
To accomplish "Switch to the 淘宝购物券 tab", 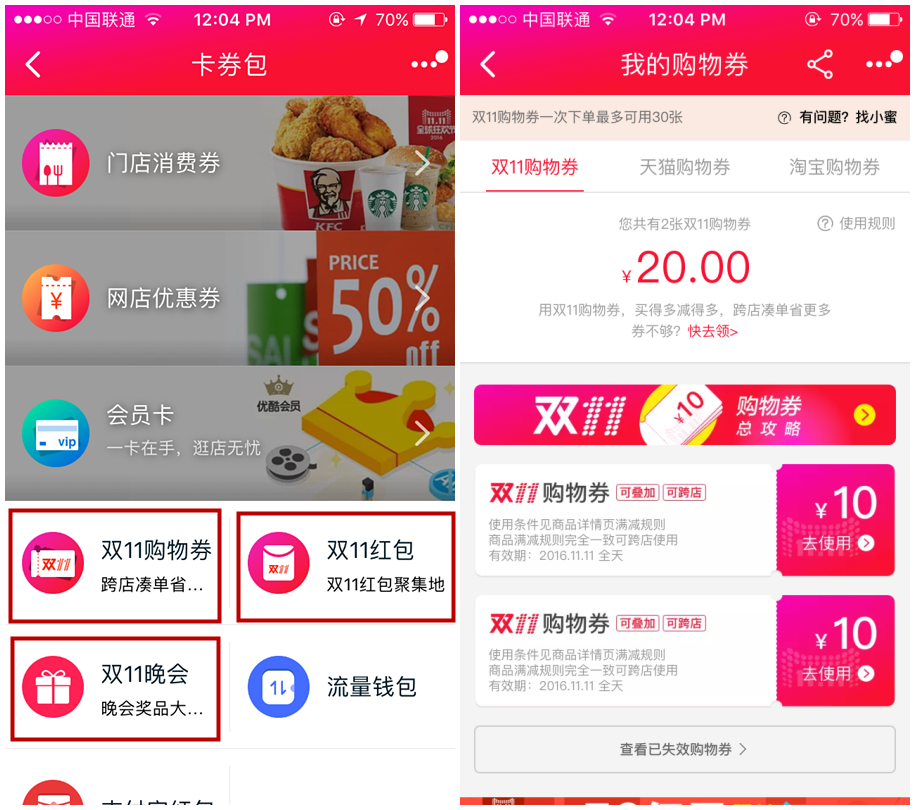I will 834,167.
